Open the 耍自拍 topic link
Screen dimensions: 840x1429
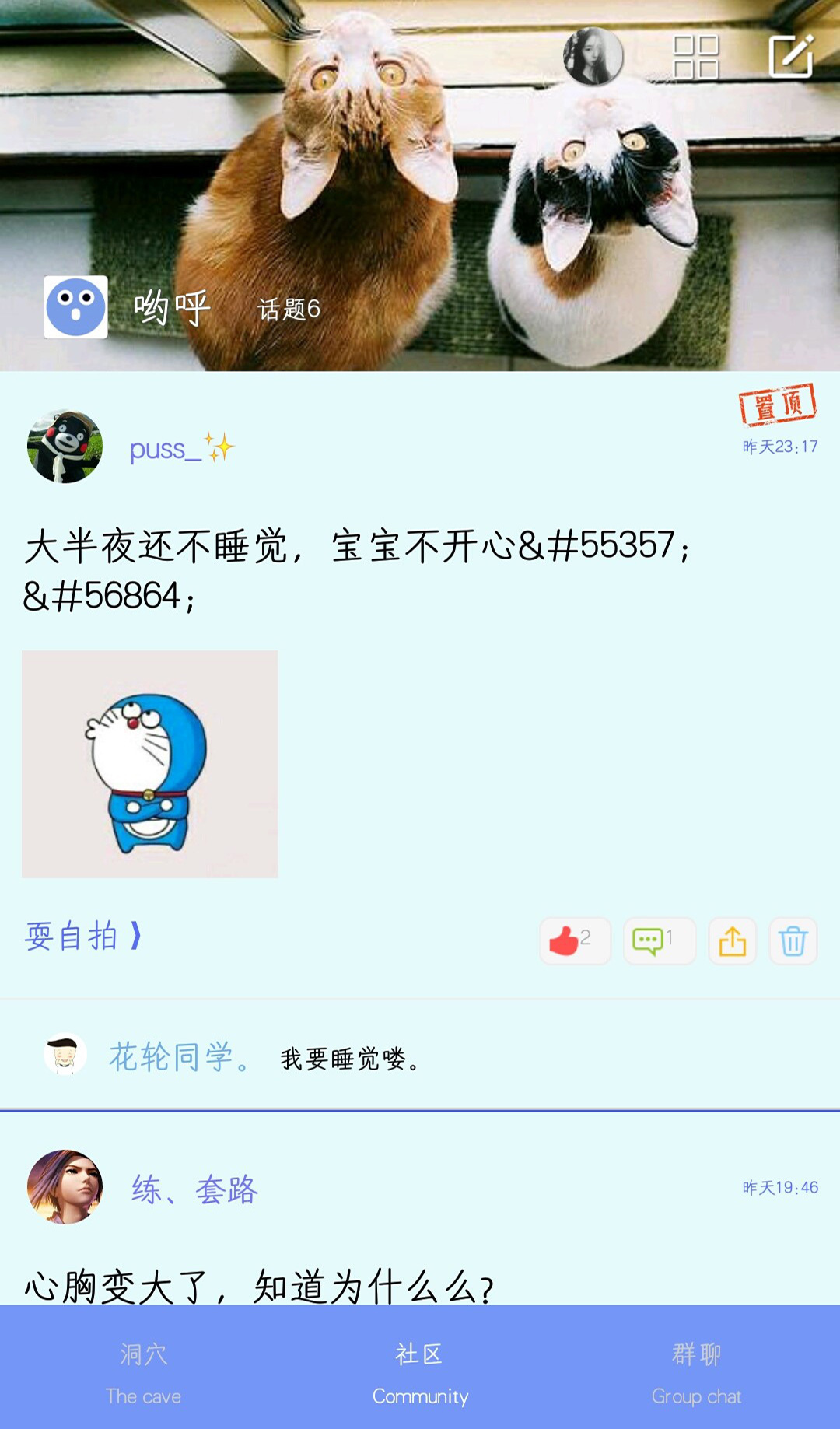pyautogui.click(x=82, y=936)
